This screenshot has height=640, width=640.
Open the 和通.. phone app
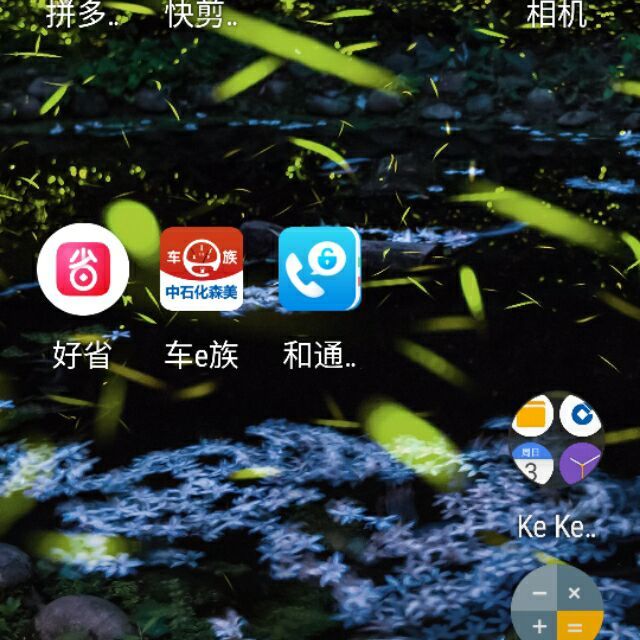[x=319, y=270]
